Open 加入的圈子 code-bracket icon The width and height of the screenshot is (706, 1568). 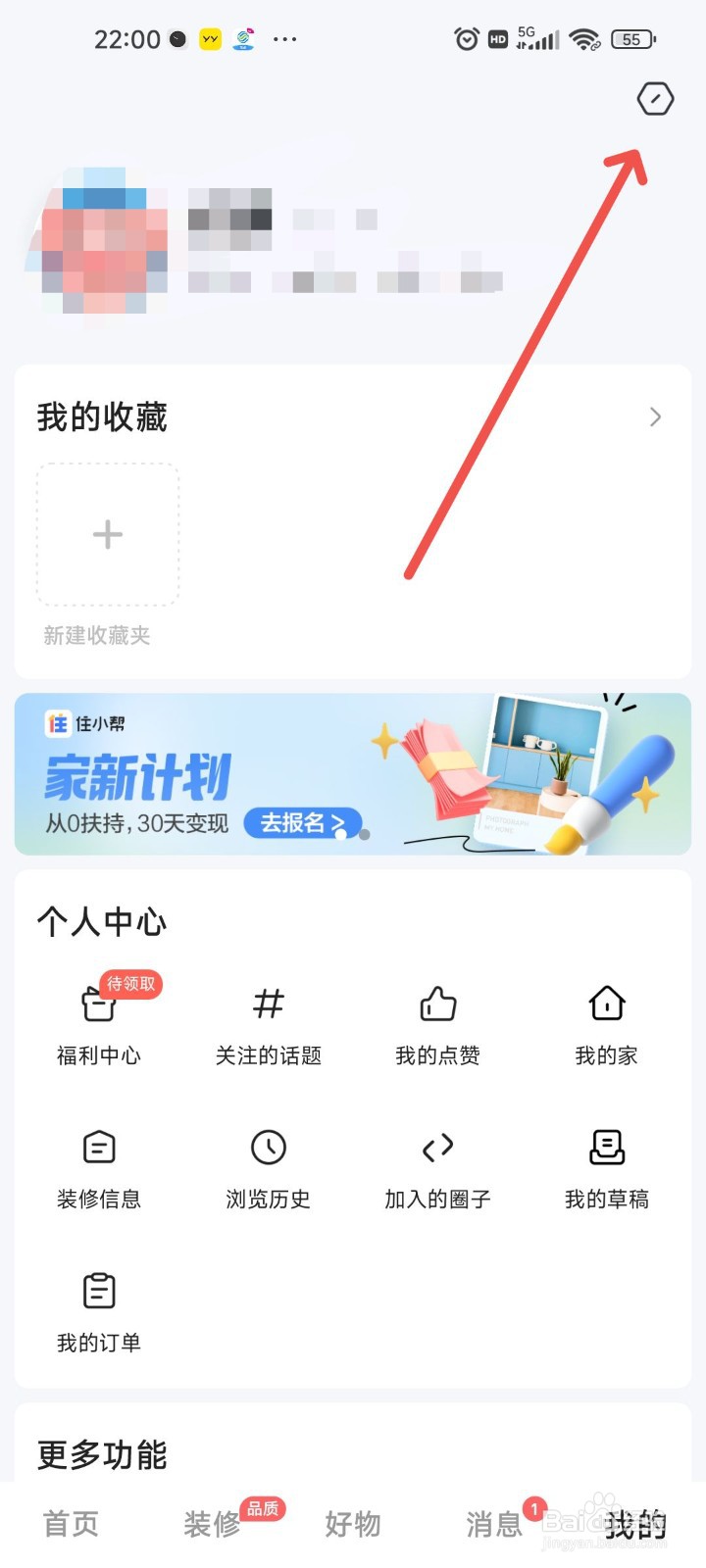click(x=436, y=1147)
